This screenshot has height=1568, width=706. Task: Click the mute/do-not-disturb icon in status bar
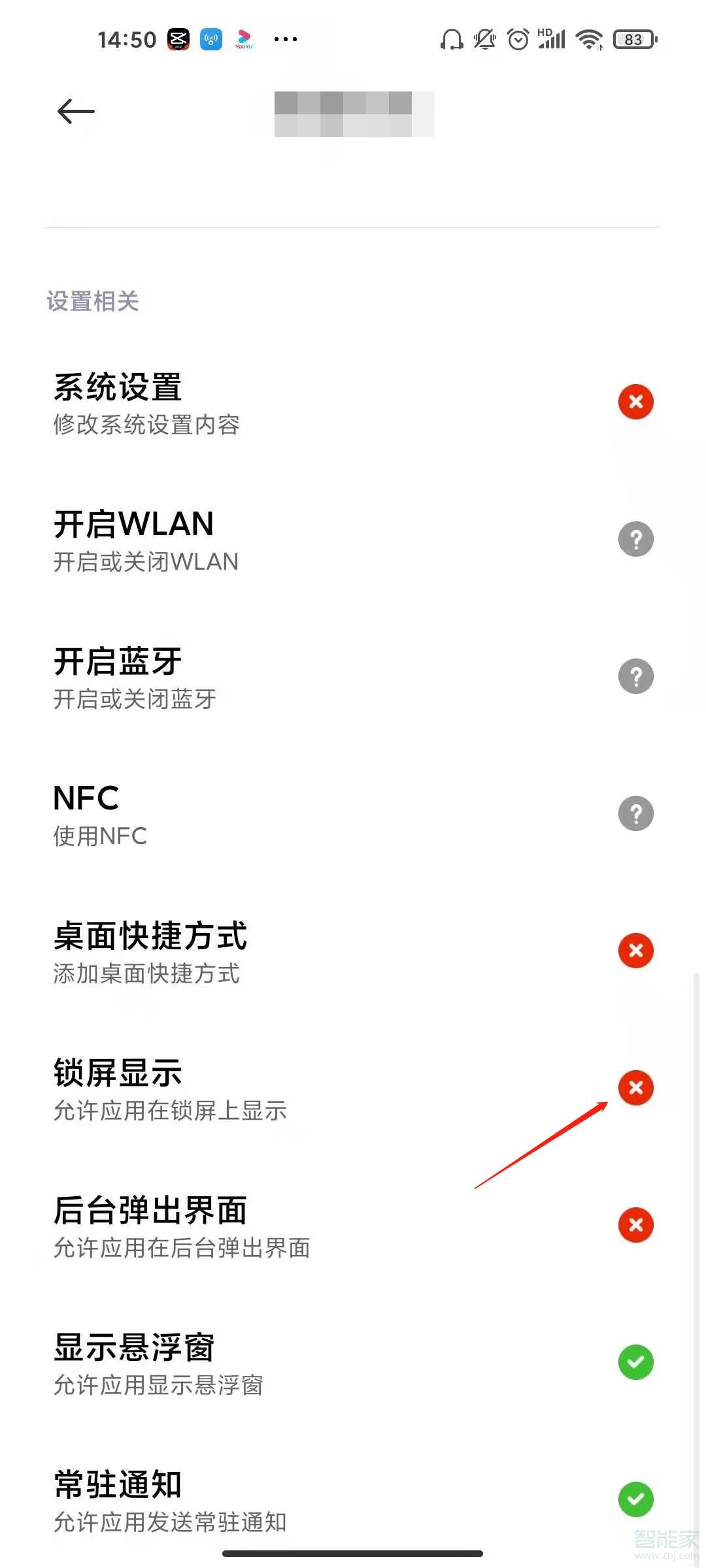pos(484,39)
